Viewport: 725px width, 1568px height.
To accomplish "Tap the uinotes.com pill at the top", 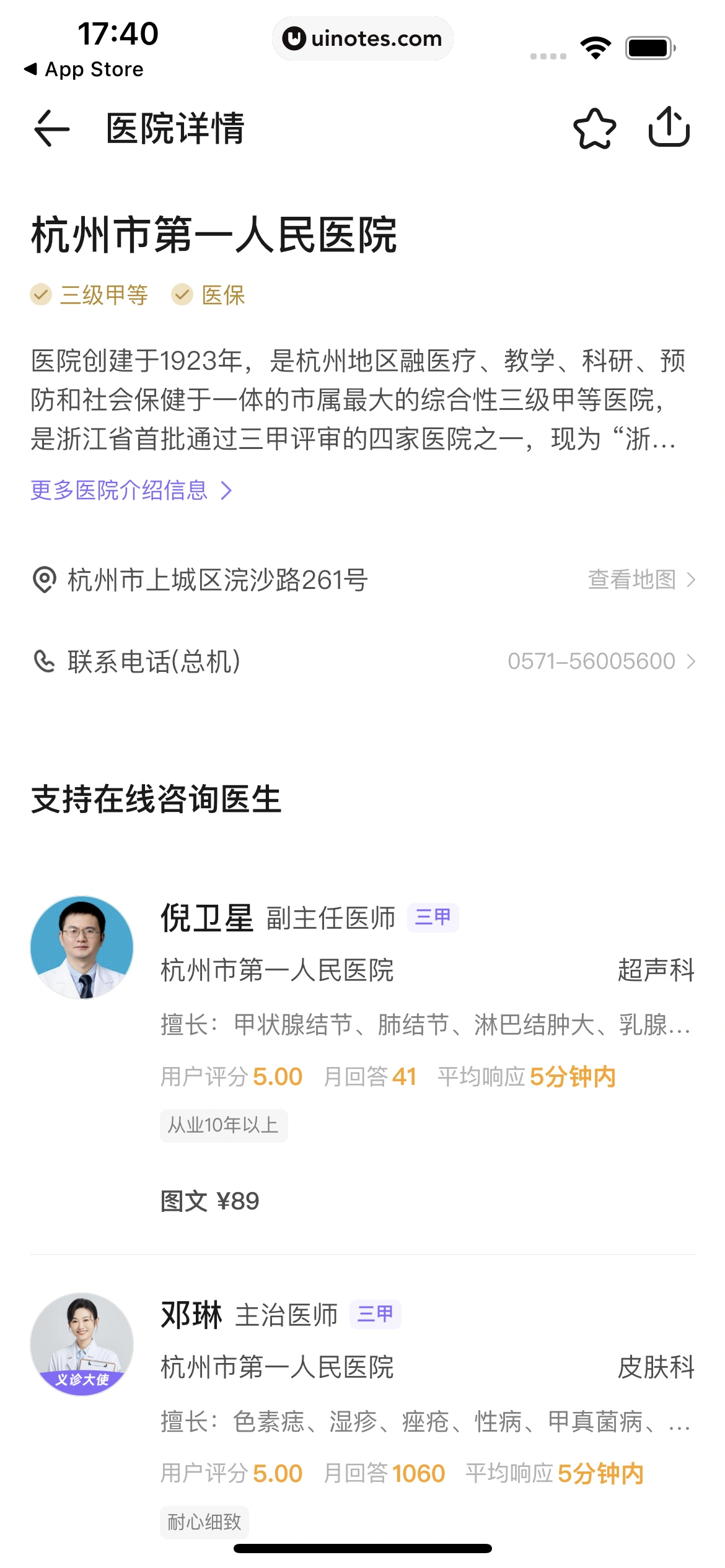I will (362, 38).
